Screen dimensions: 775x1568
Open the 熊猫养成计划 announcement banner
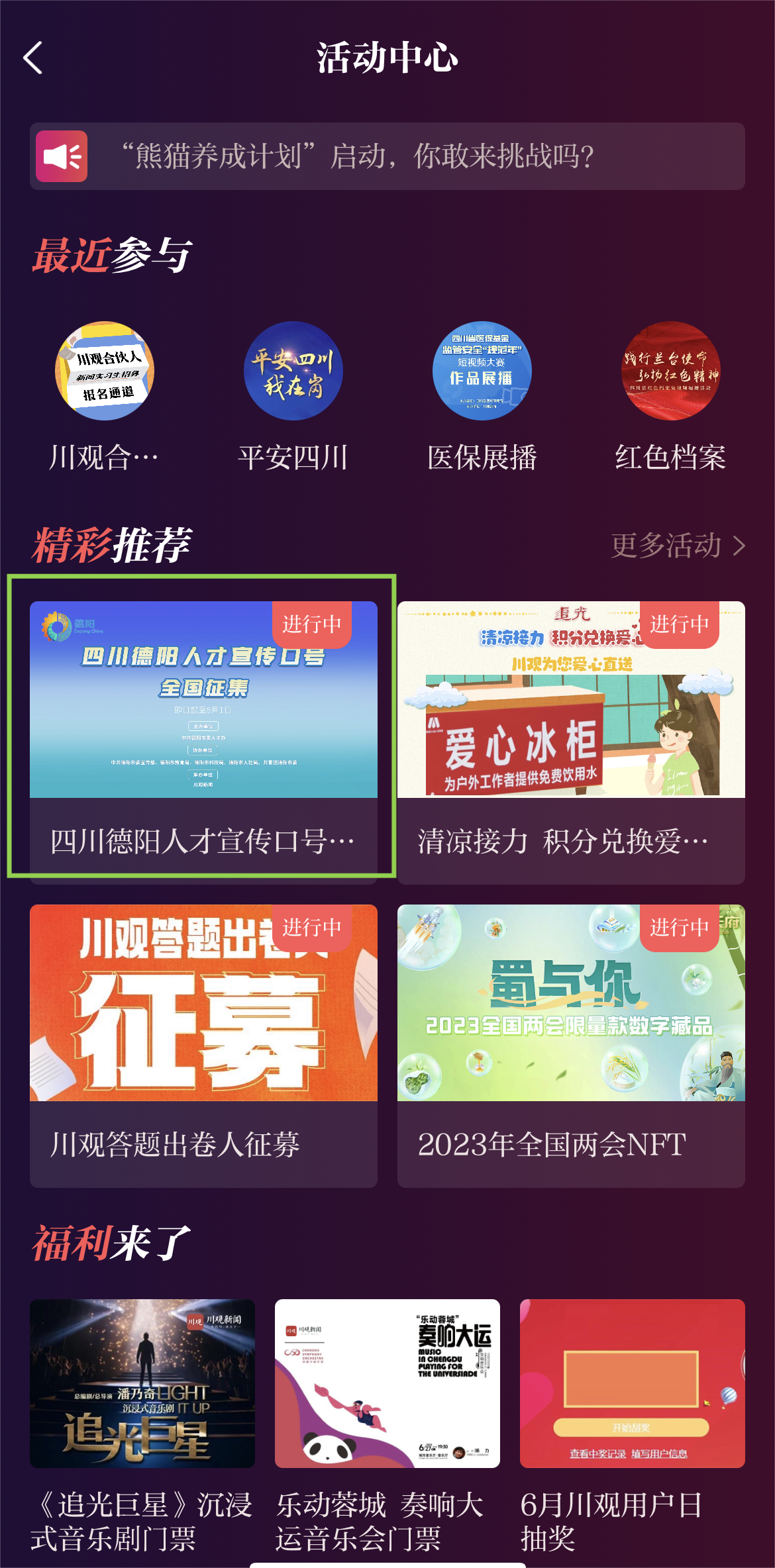(387, 157)
